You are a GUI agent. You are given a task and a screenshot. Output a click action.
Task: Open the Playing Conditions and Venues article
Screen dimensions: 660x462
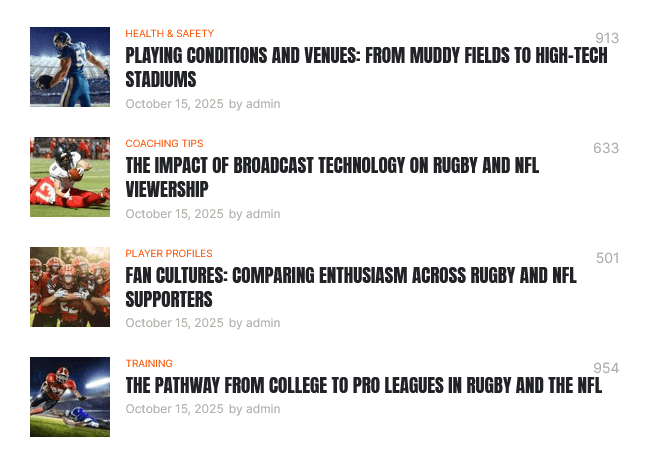(365, 67)
